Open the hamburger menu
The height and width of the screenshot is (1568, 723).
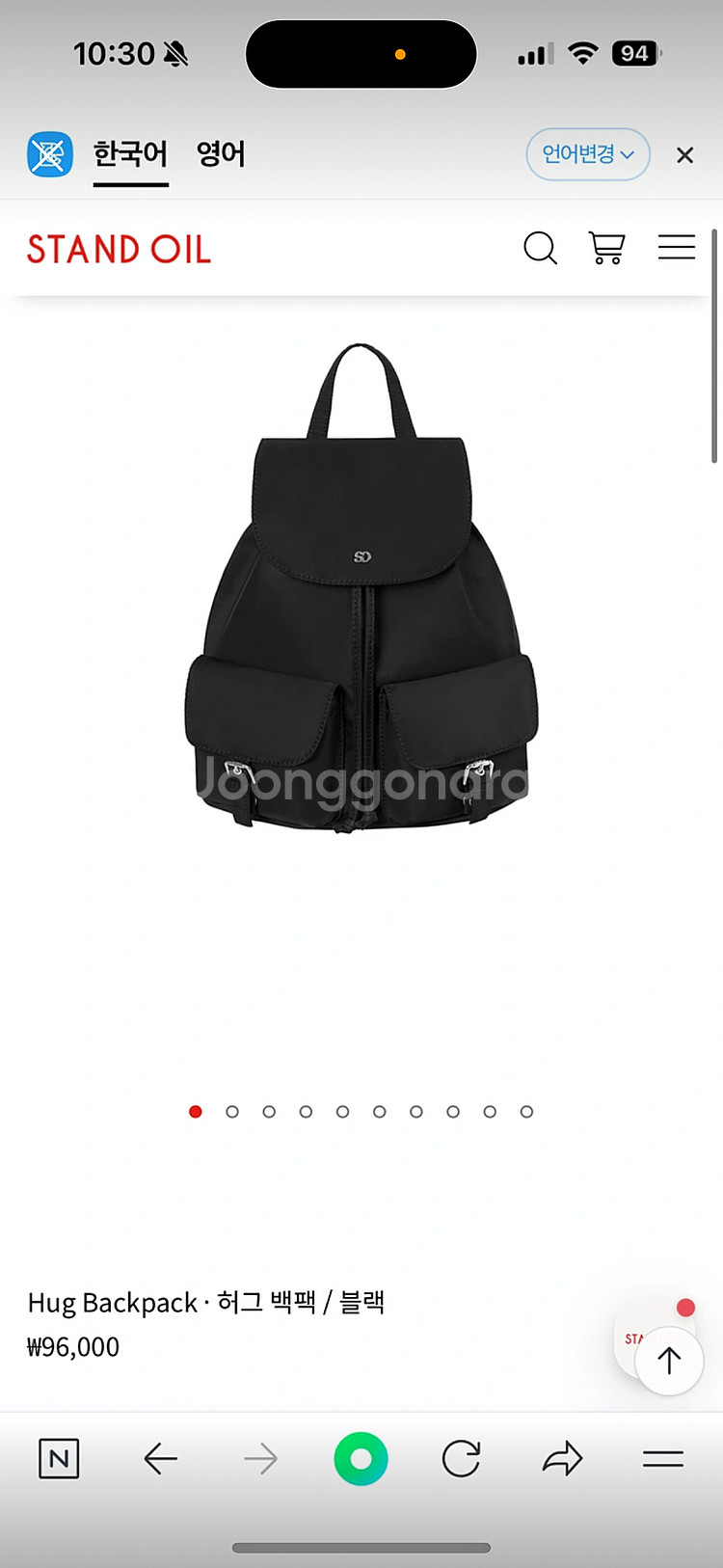[676, 248]
